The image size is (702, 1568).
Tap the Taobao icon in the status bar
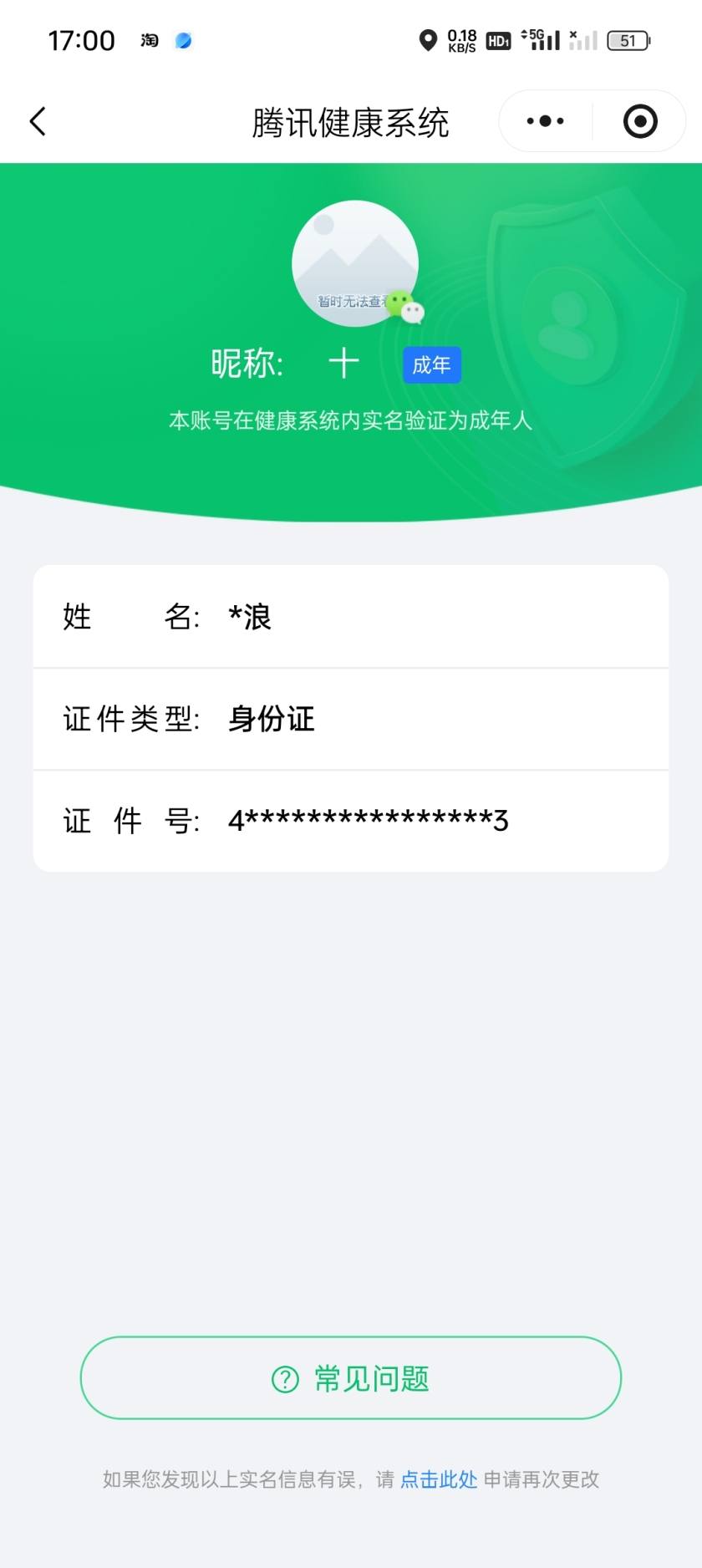pos(149,40)
